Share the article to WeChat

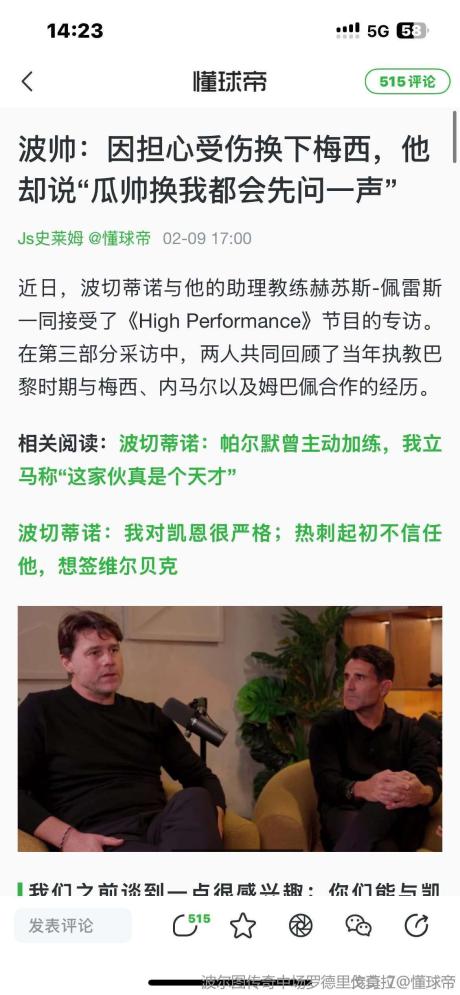tap(358, 926)
